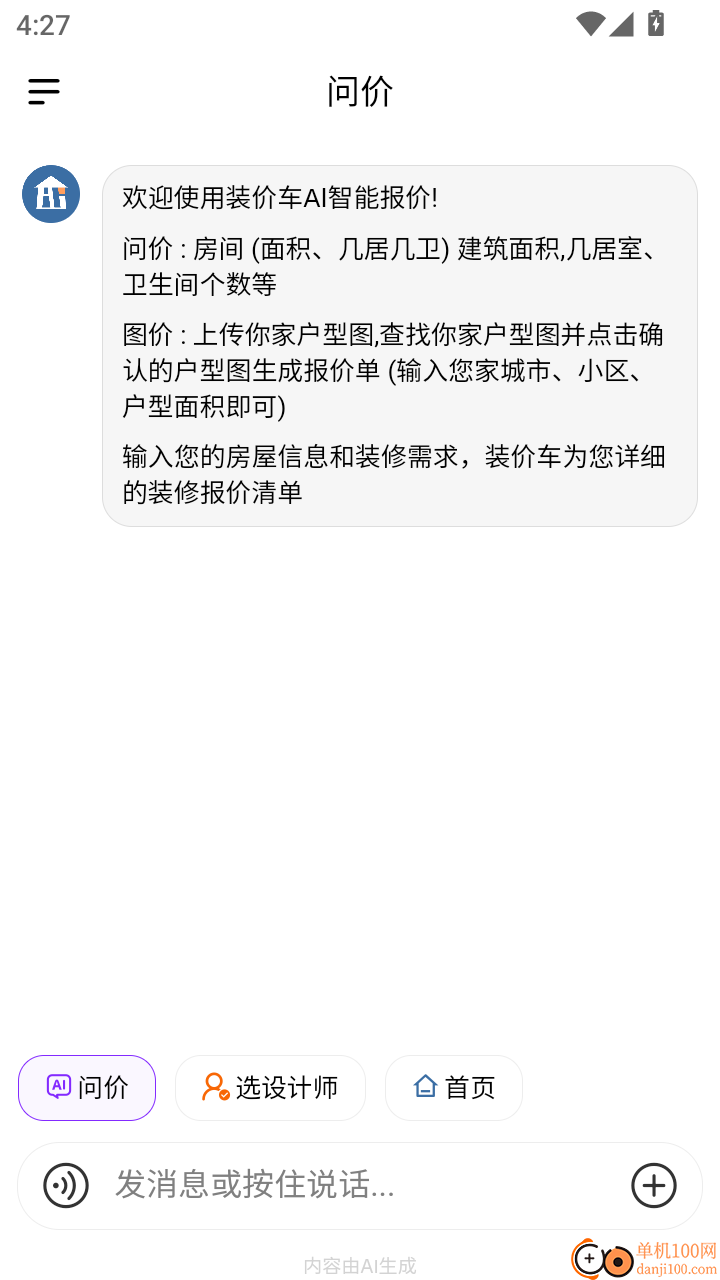The image size is (720, 1280).
Task: Click the designer person icon on 选设计师
Action: 213,1088
